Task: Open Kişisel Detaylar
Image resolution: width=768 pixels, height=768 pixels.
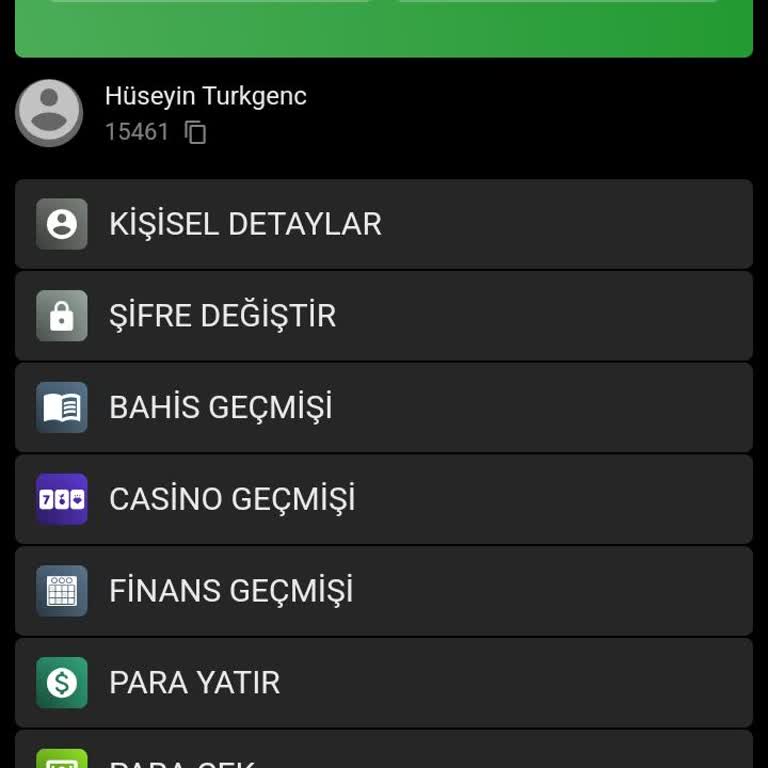Action: tap(384, 224)
